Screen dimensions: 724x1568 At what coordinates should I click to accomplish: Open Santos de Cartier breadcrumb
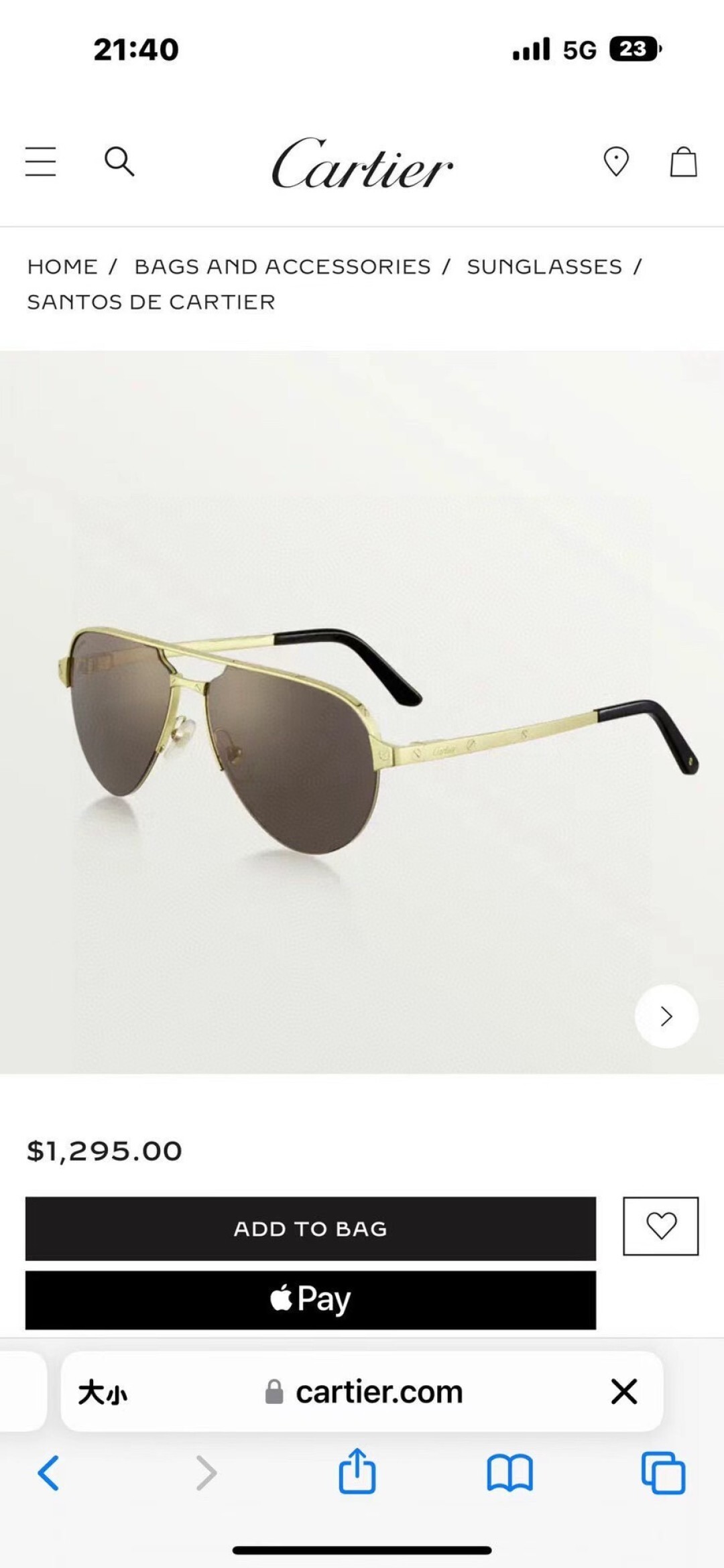[151, 302]
